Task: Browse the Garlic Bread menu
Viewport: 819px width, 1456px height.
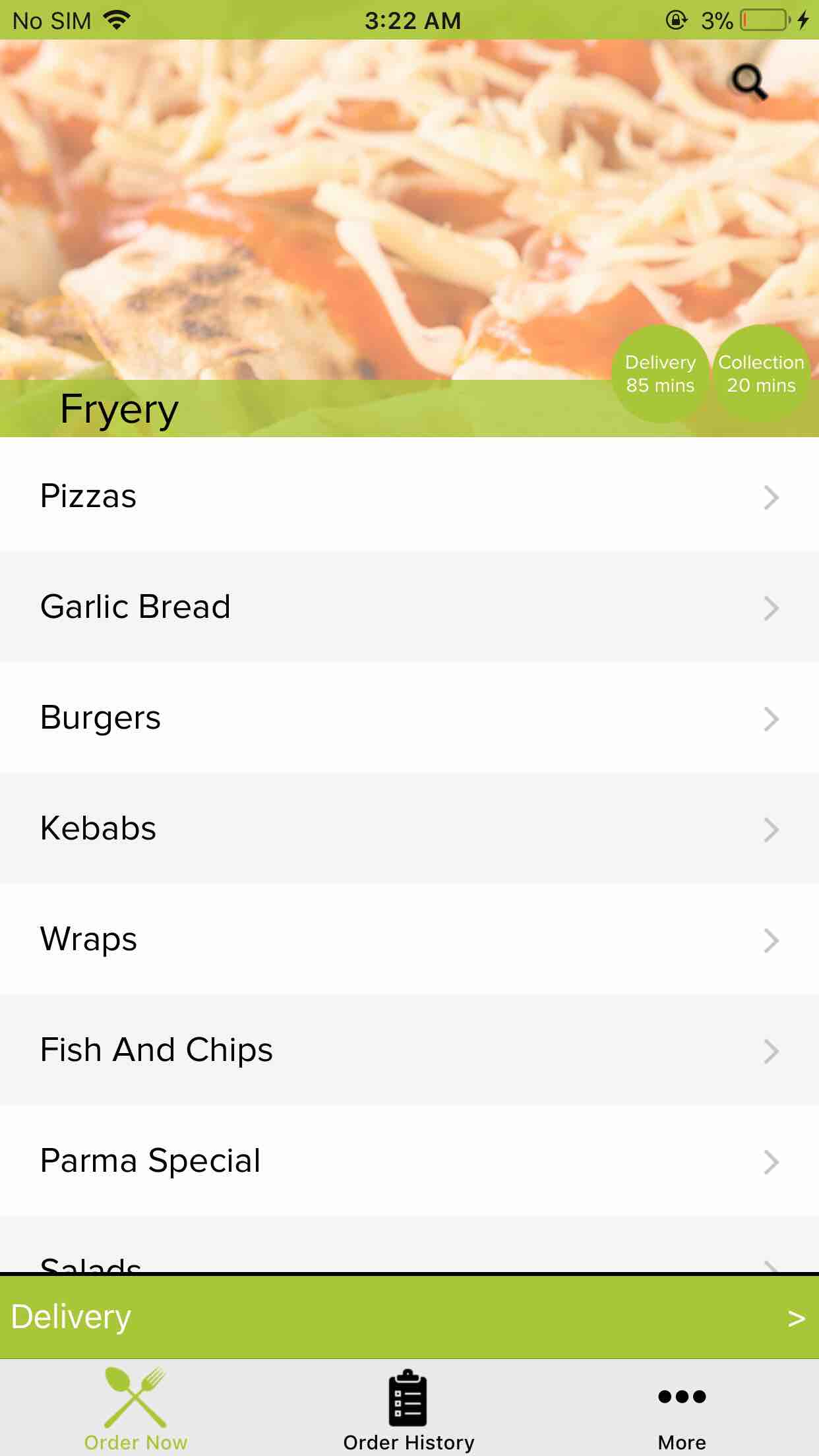Action: 409,607
